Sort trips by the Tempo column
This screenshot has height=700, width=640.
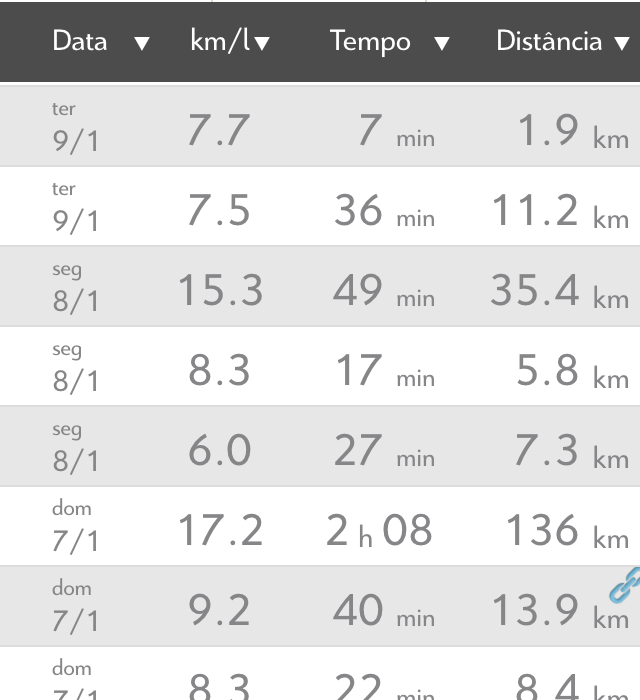pyautogui.click(x=389, y=42)
